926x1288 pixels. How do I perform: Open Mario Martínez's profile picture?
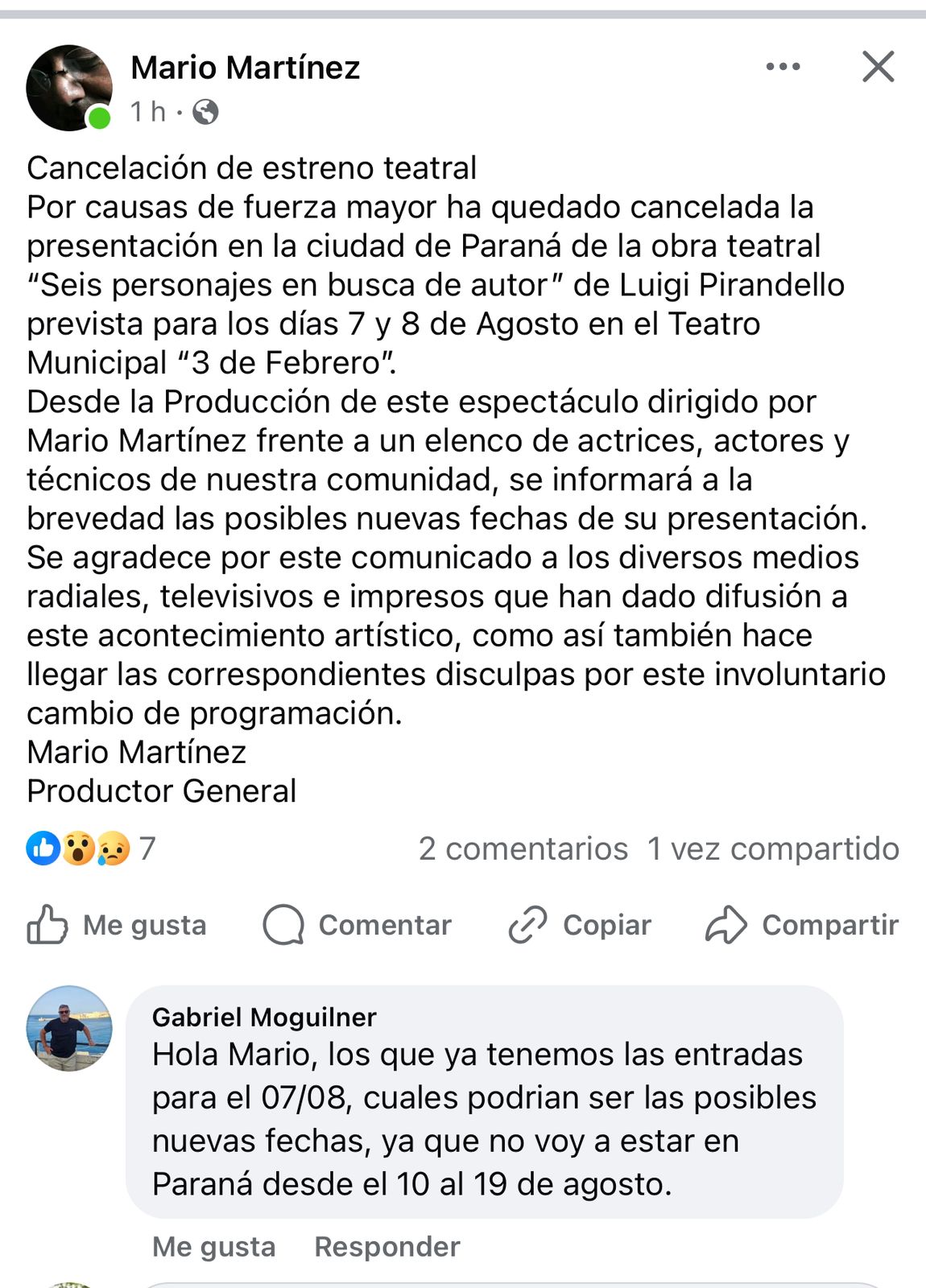pyautogui.click(x=69, y=88)
